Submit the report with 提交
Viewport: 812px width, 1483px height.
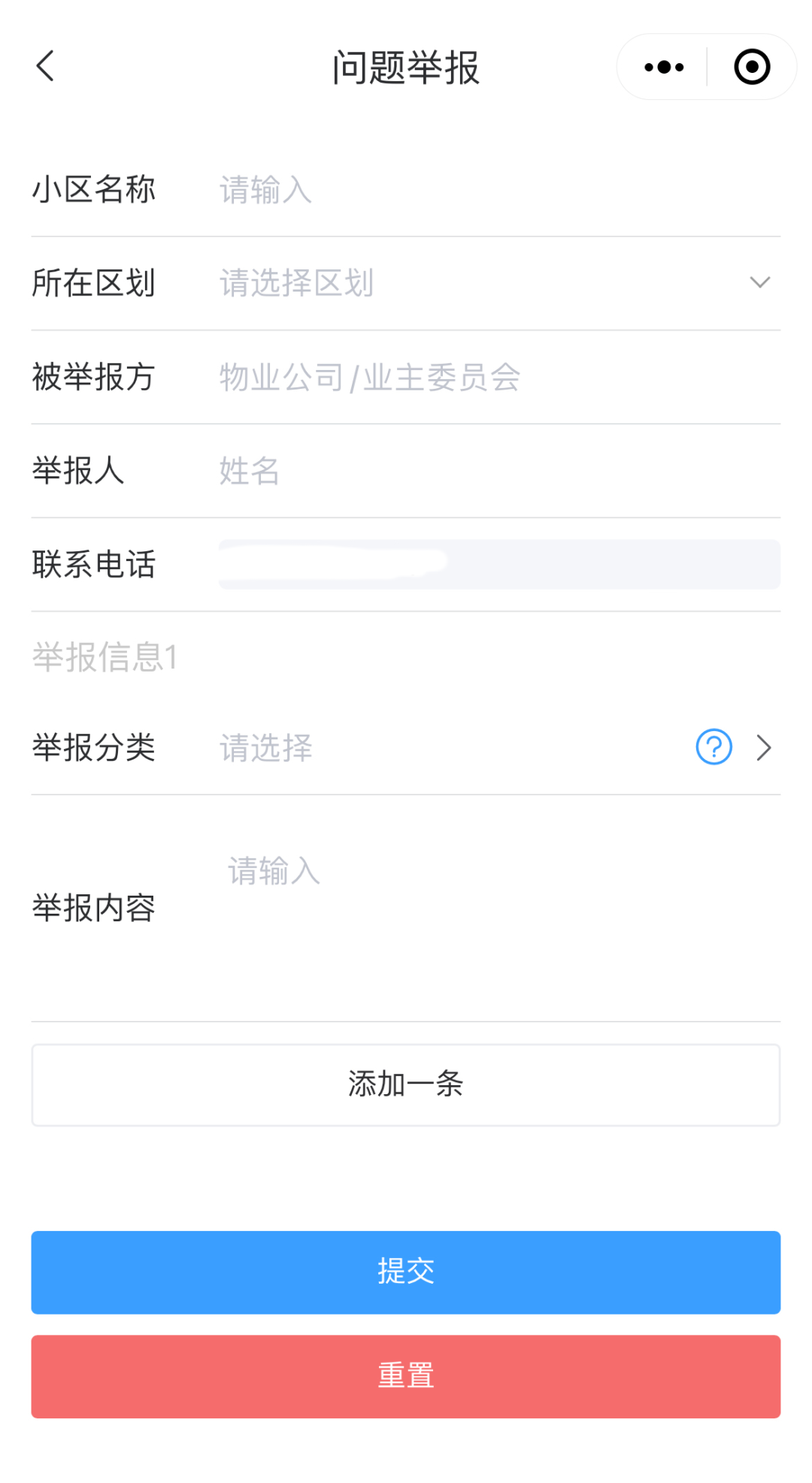tap(405, 1272)
